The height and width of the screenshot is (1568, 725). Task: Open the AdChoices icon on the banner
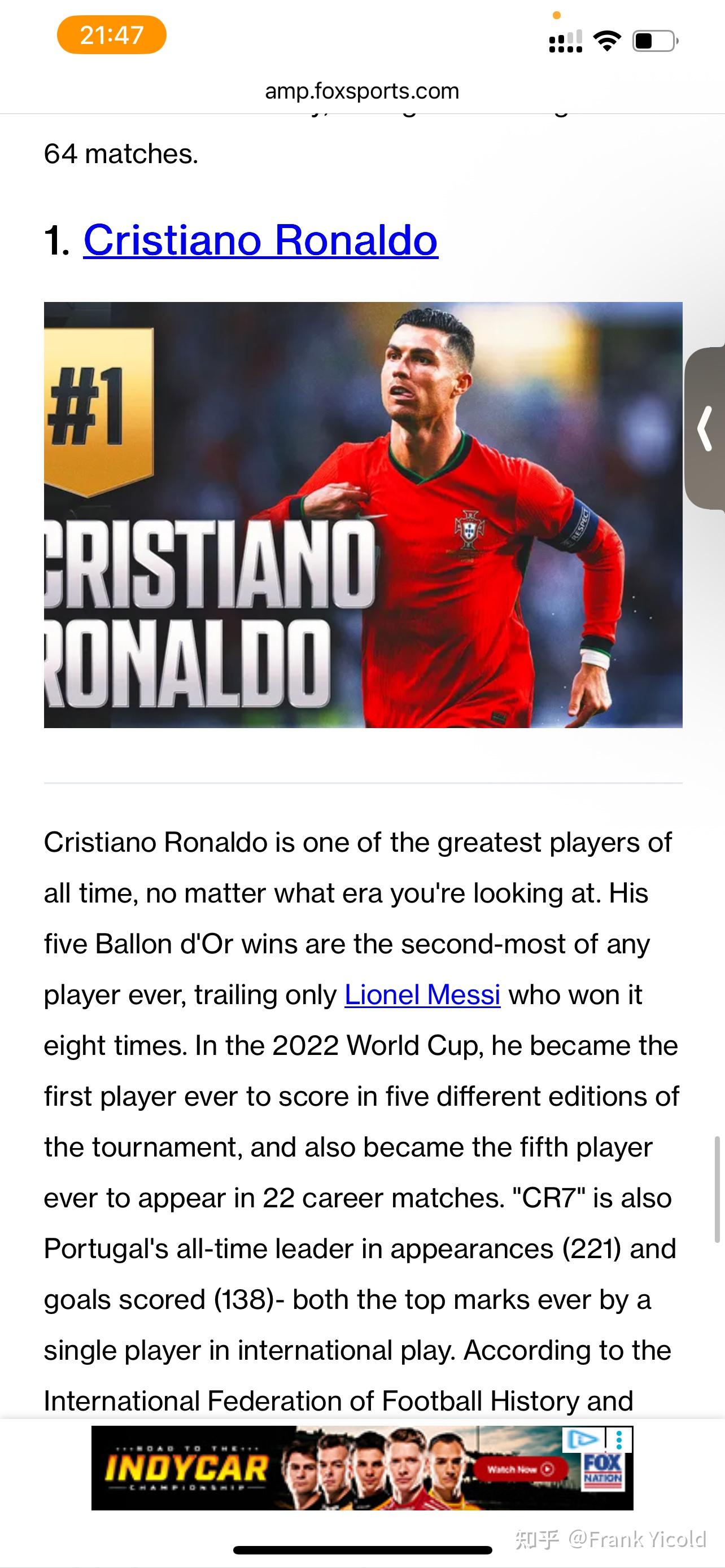582,1439
